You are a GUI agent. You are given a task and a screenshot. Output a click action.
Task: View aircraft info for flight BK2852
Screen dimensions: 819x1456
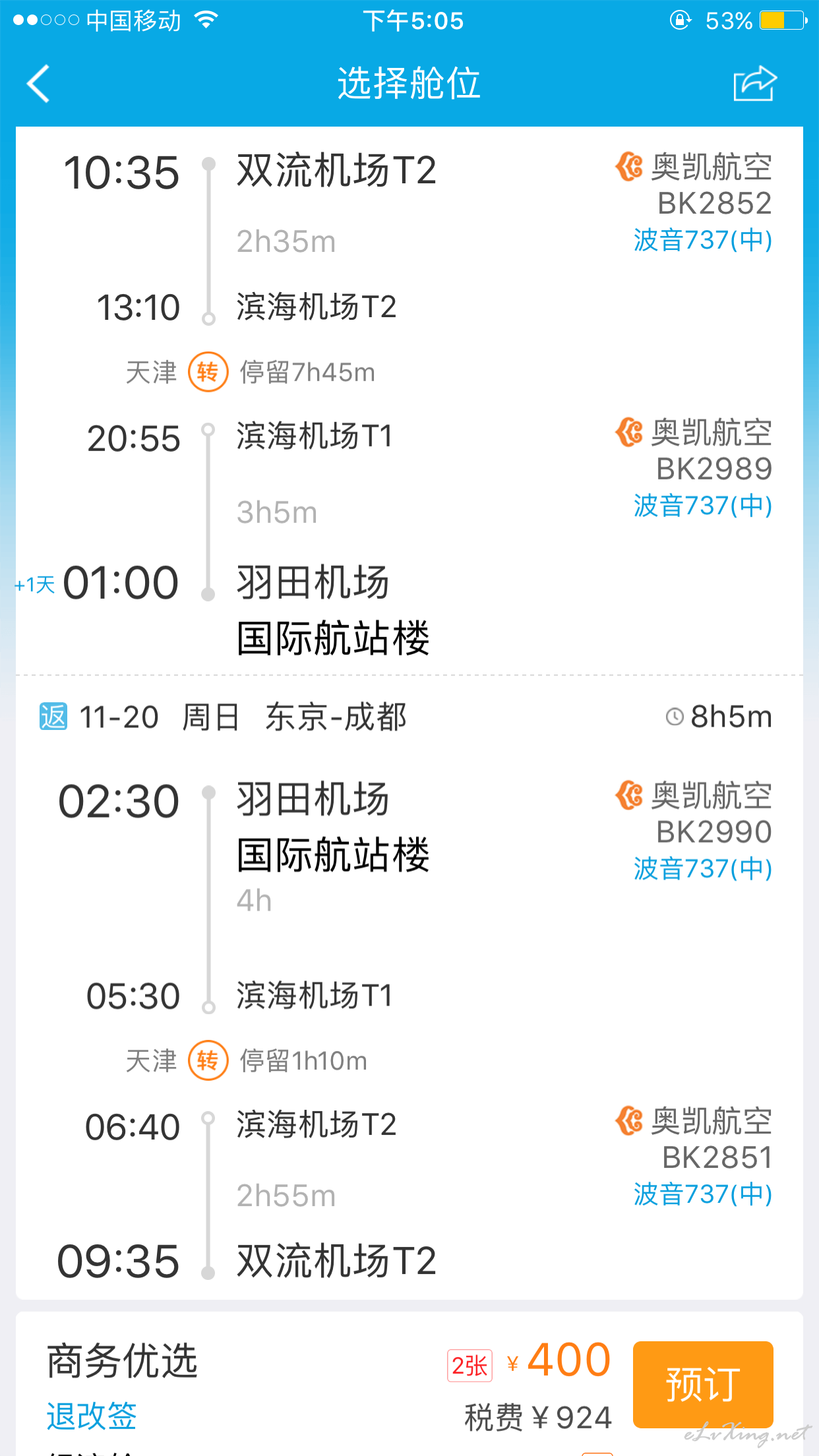tap(703, 240)
